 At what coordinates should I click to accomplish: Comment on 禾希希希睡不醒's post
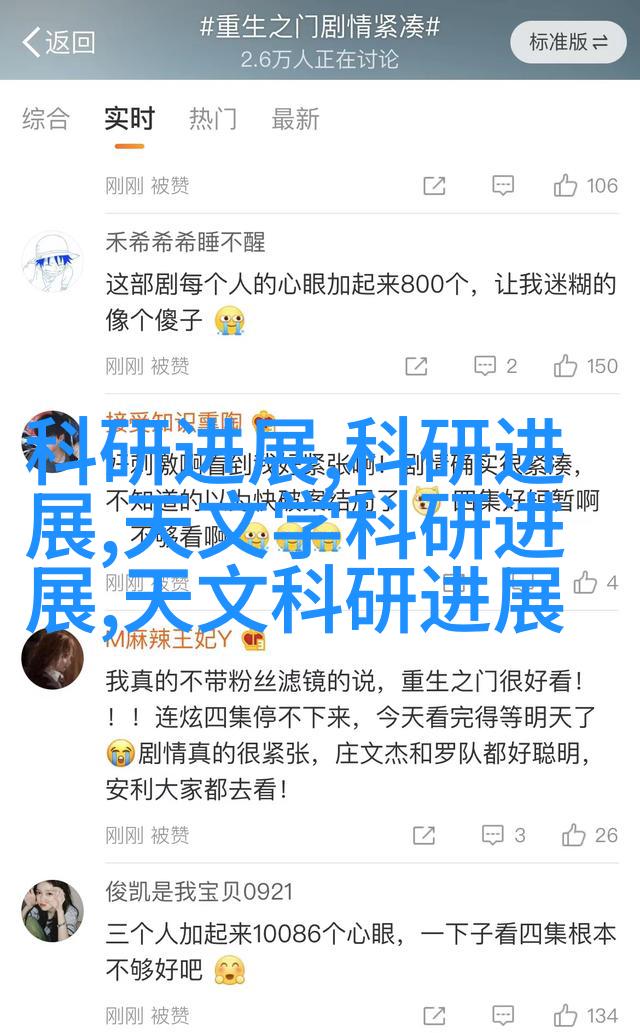pos(496,366)
